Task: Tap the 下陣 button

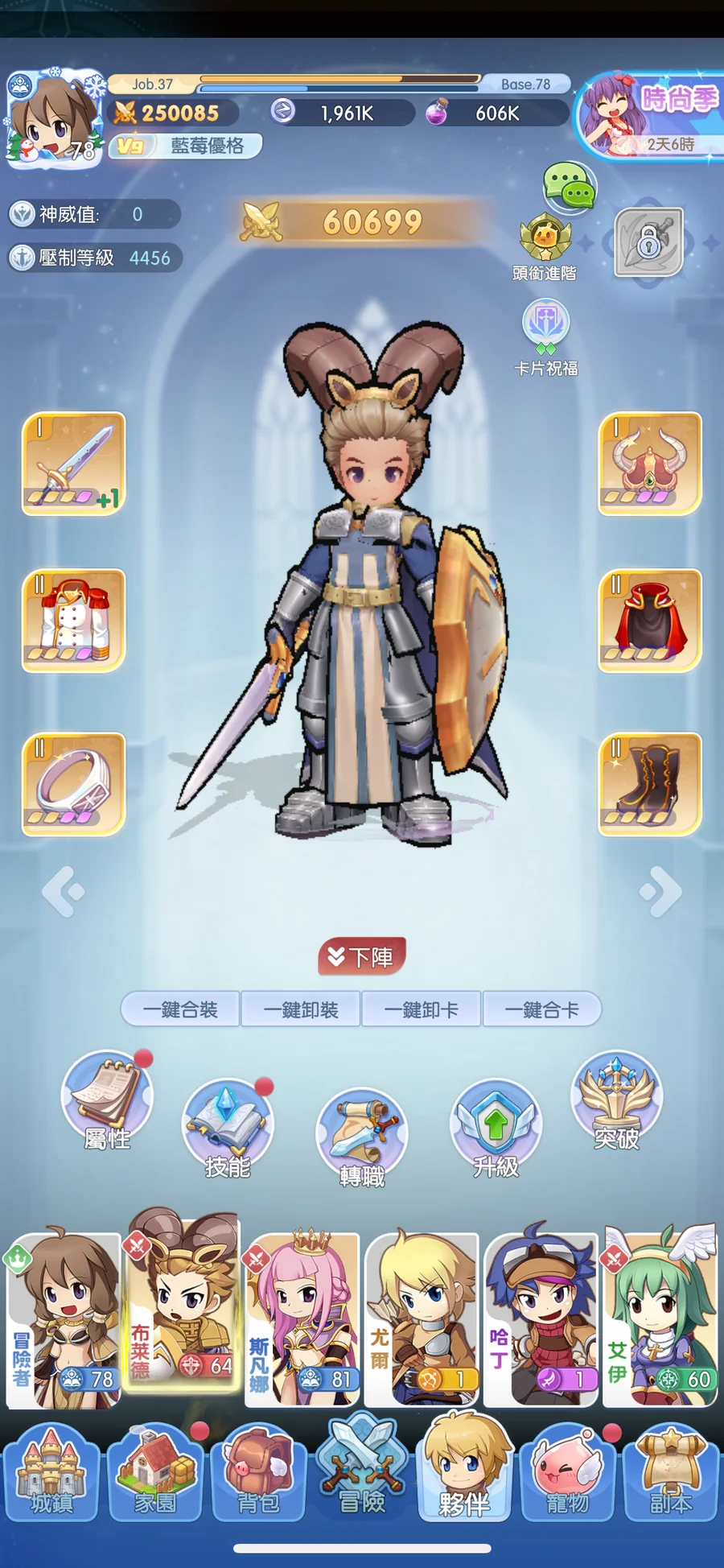Action: [361, 956]
